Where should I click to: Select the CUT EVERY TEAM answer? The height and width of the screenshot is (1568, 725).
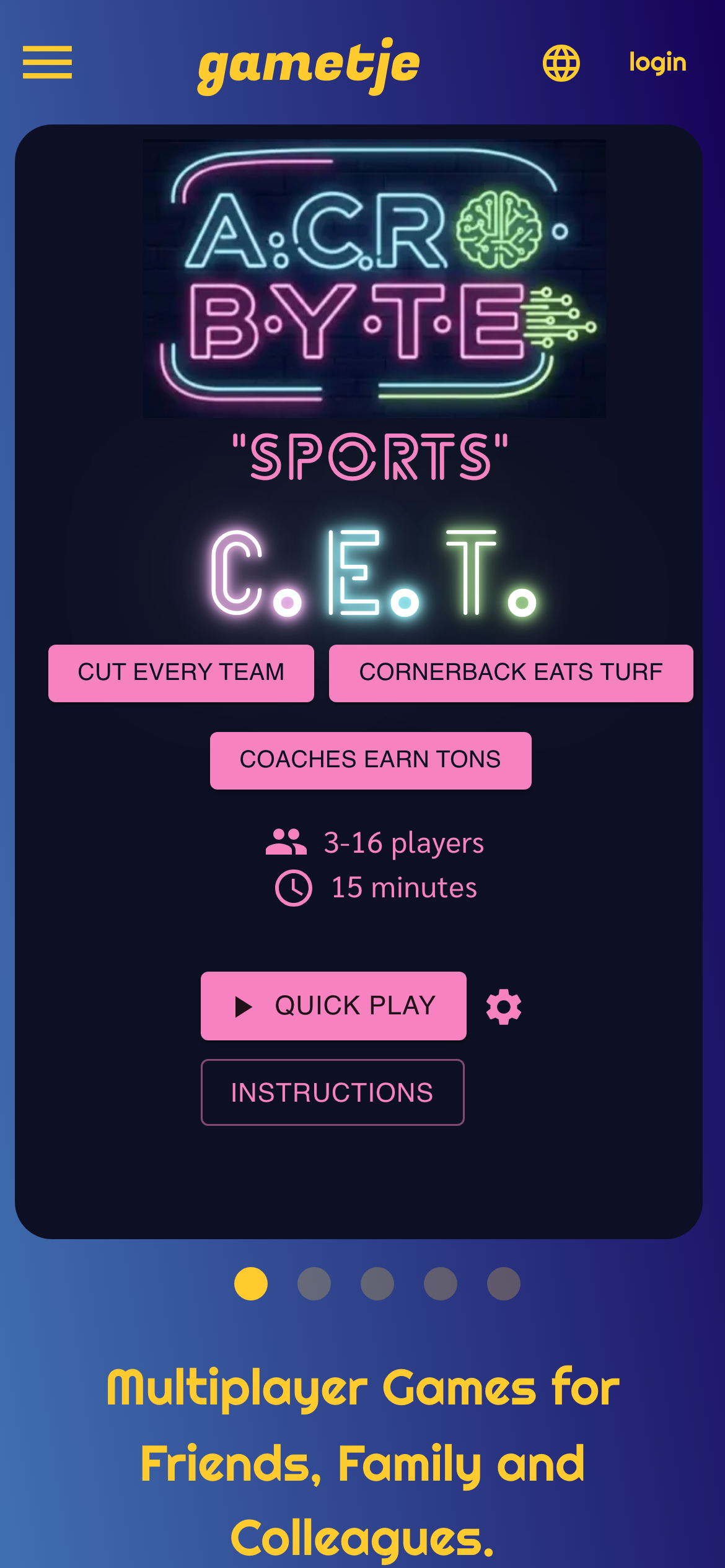[x=181, y=673]
